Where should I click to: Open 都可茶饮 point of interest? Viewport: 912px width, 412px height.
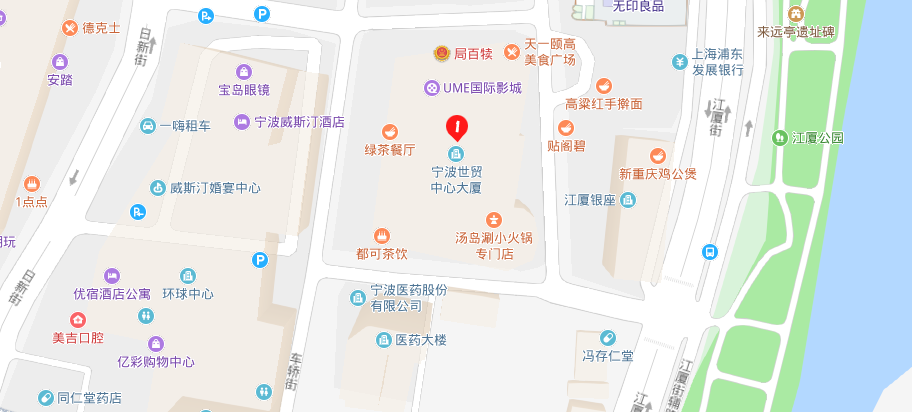(x=382, y=235)
